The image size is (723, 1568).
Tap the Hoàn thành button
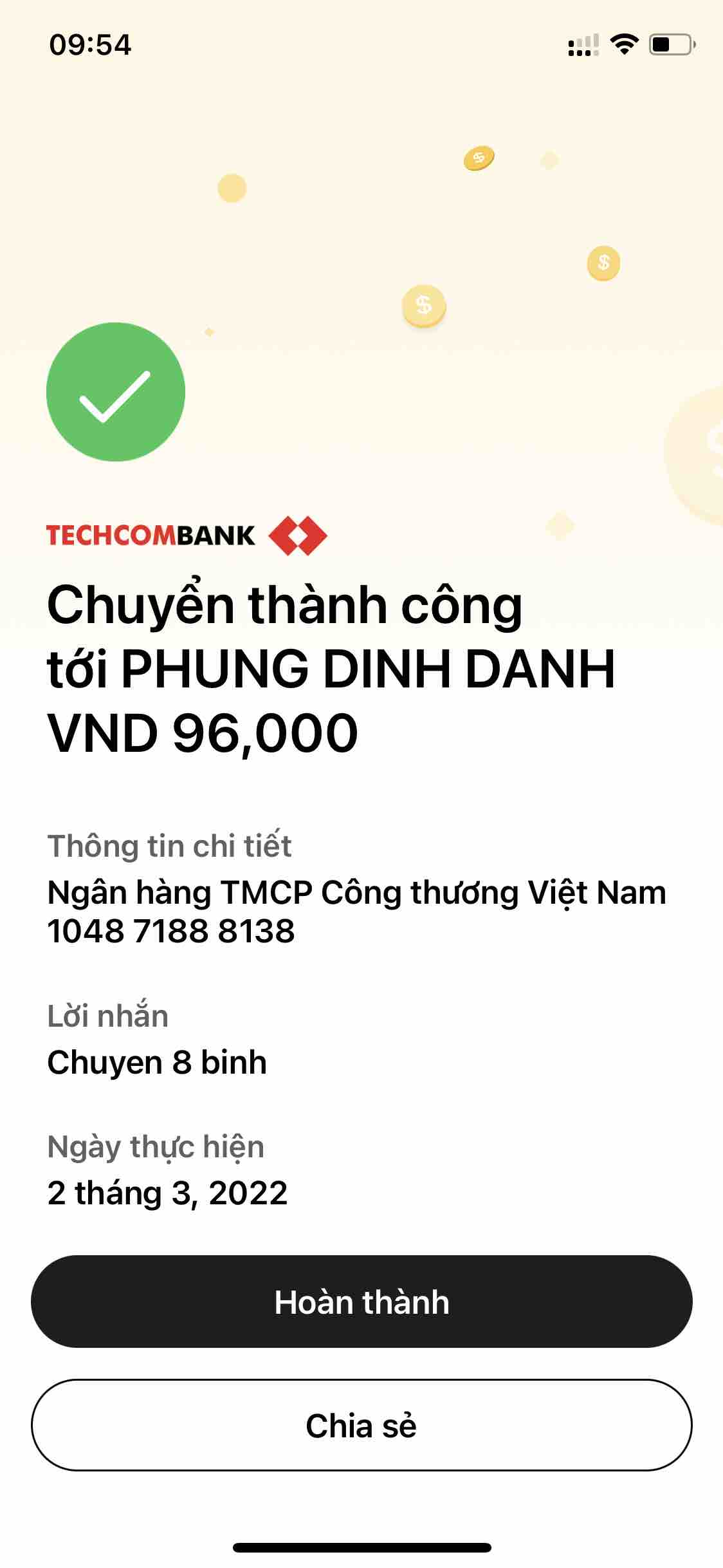click(361, 1302)
